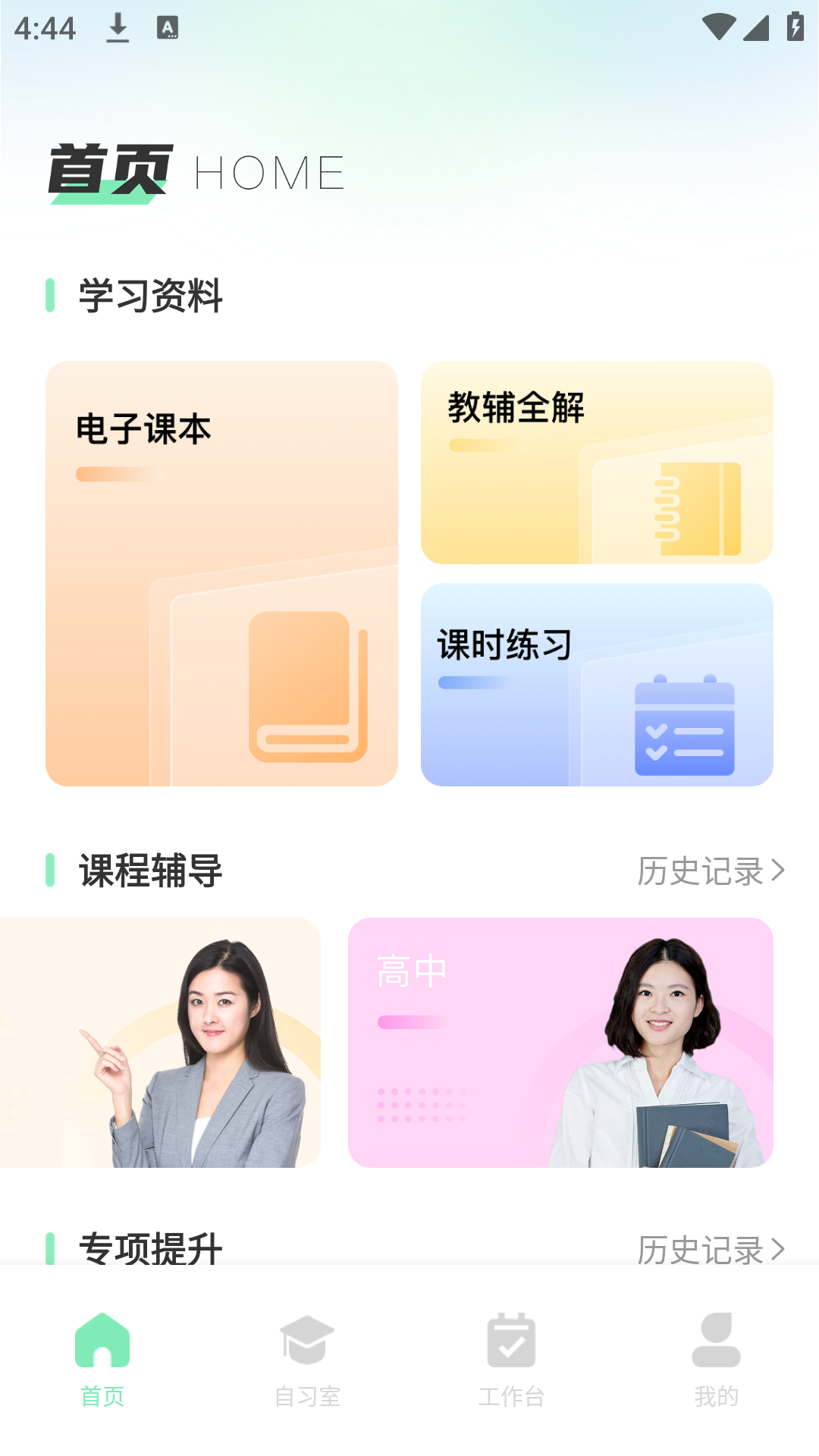Open the 高中 high school course card
Screen dimensions: 819x1456
(x=560, y=1043)
